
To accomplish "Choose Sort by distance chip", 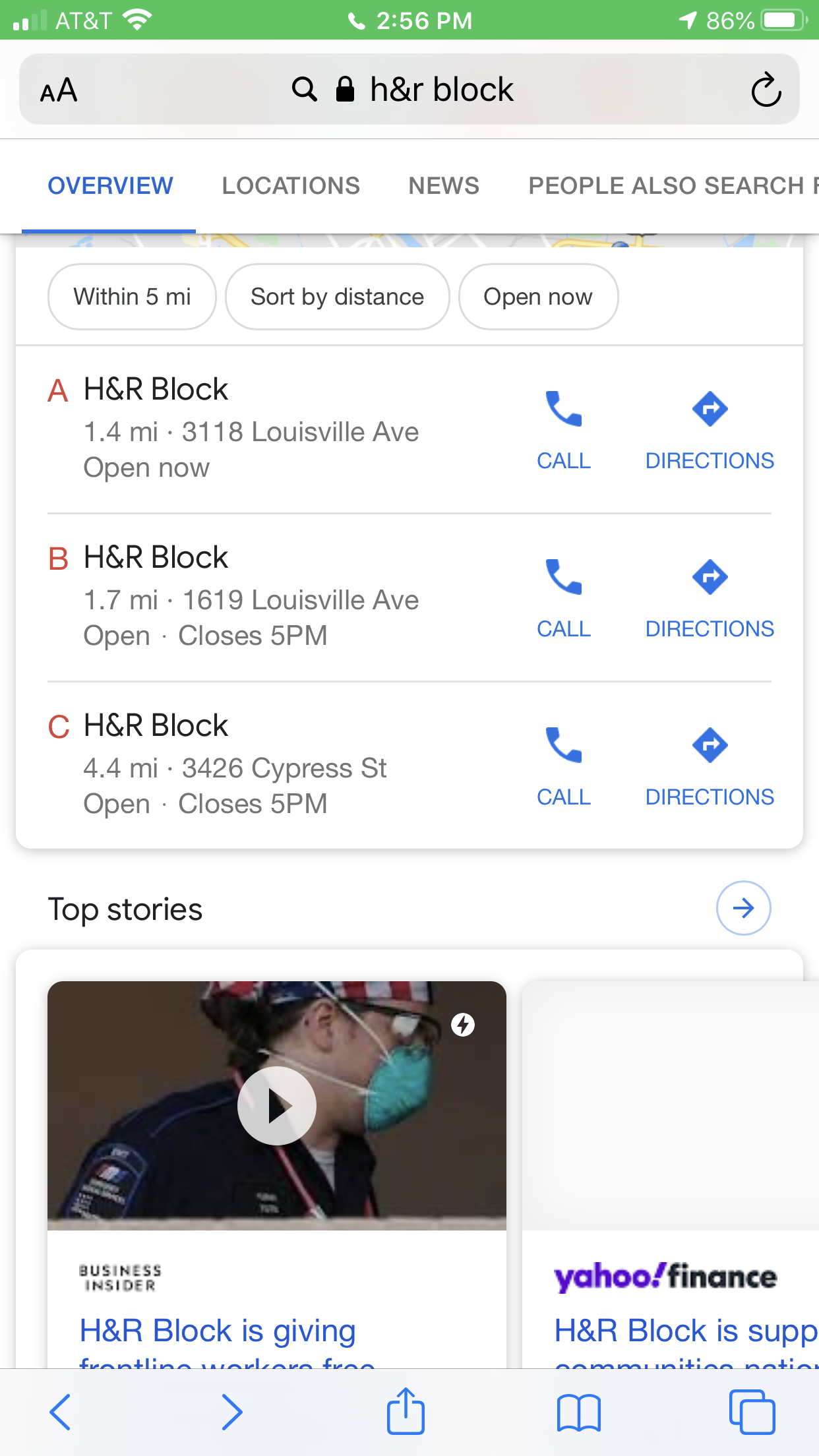I will point(337,297).
